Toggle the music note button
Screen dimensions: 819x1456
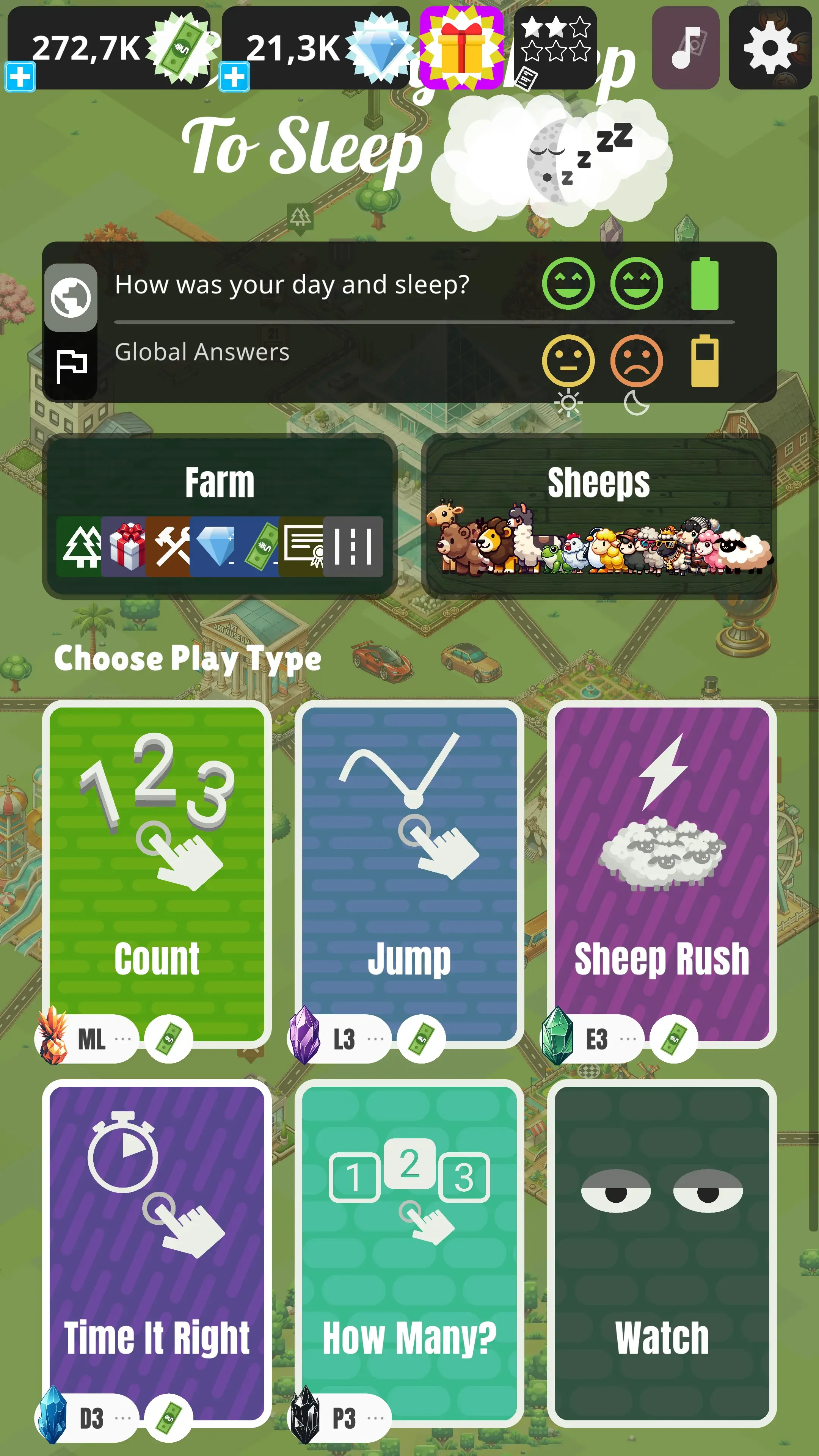point(685,48)
